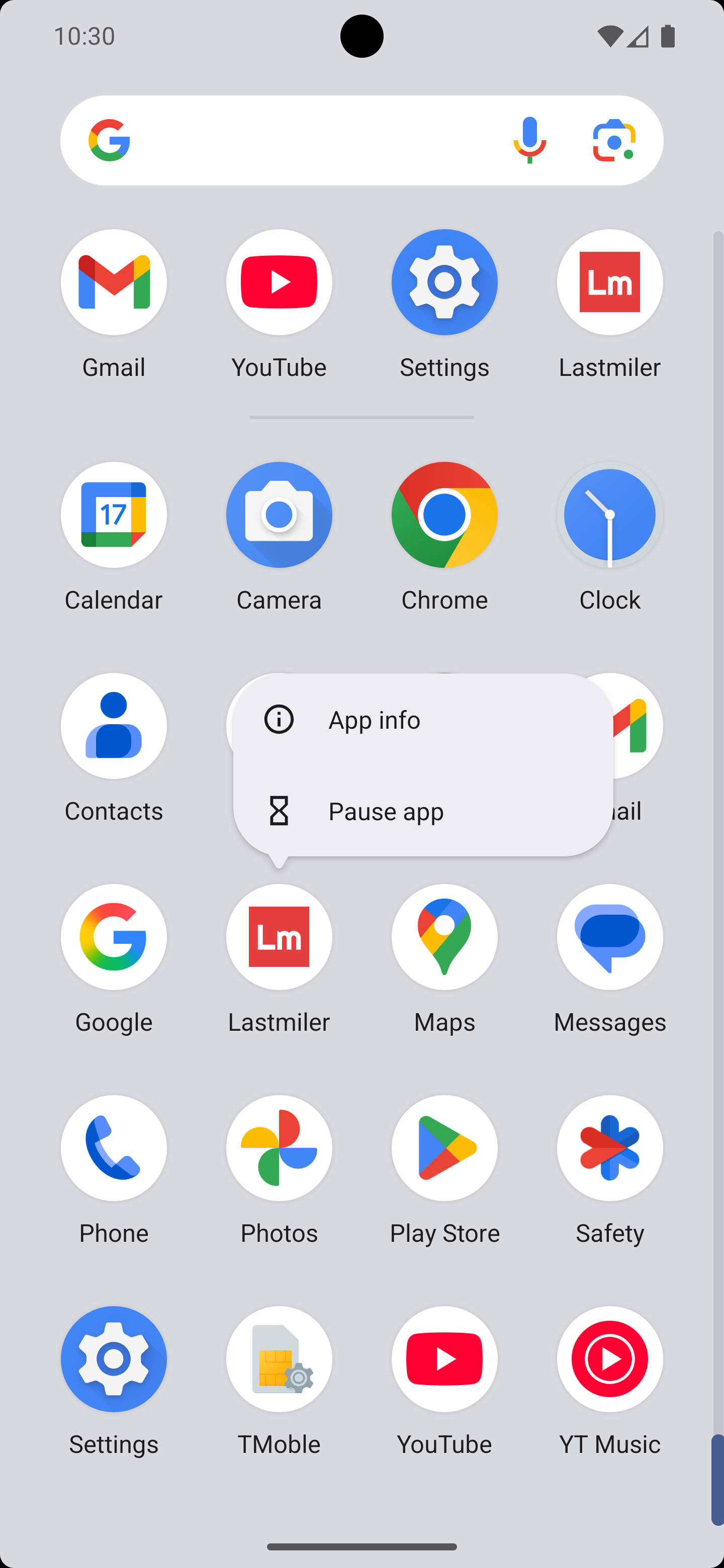Open Google Lens camera search

[614, 141]
